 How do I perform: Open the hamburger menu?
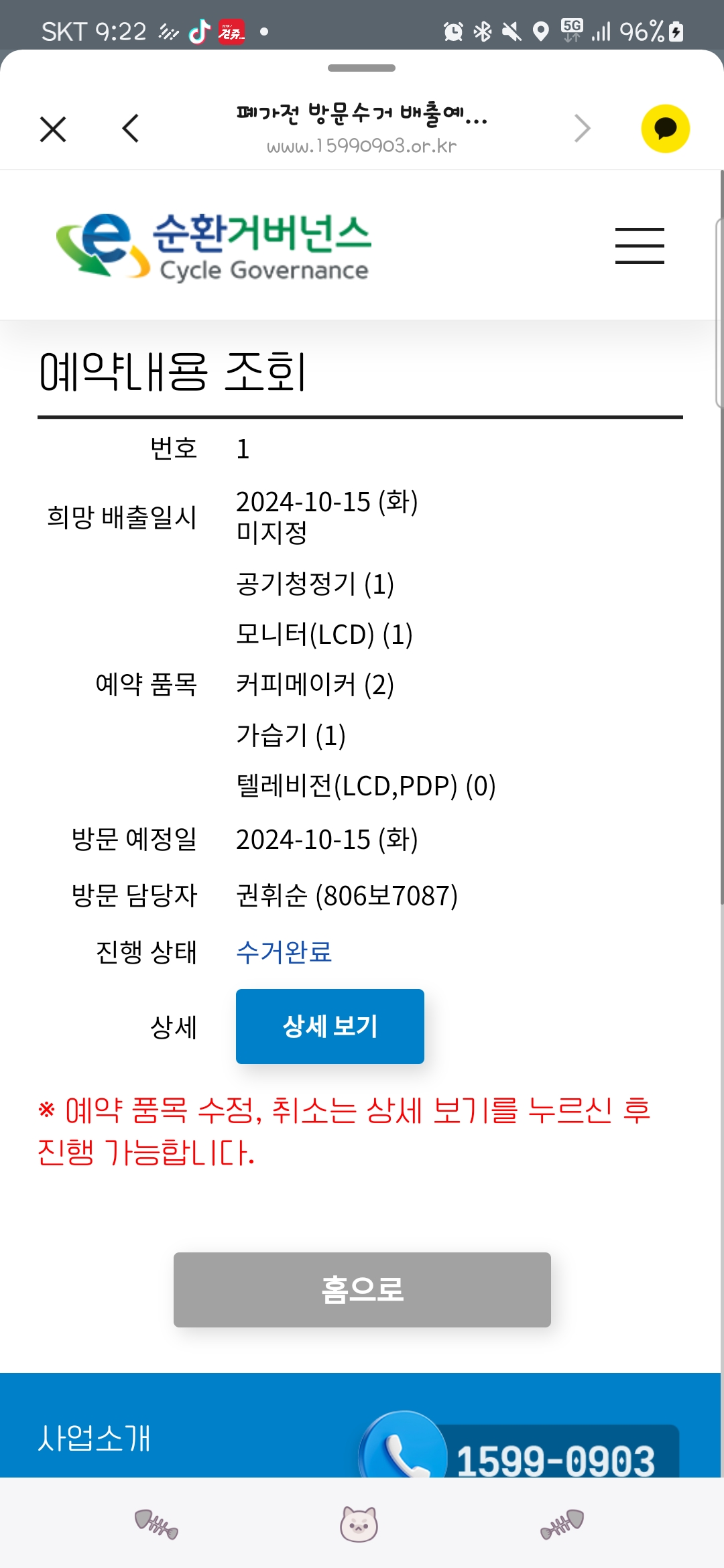click(640, 245)
